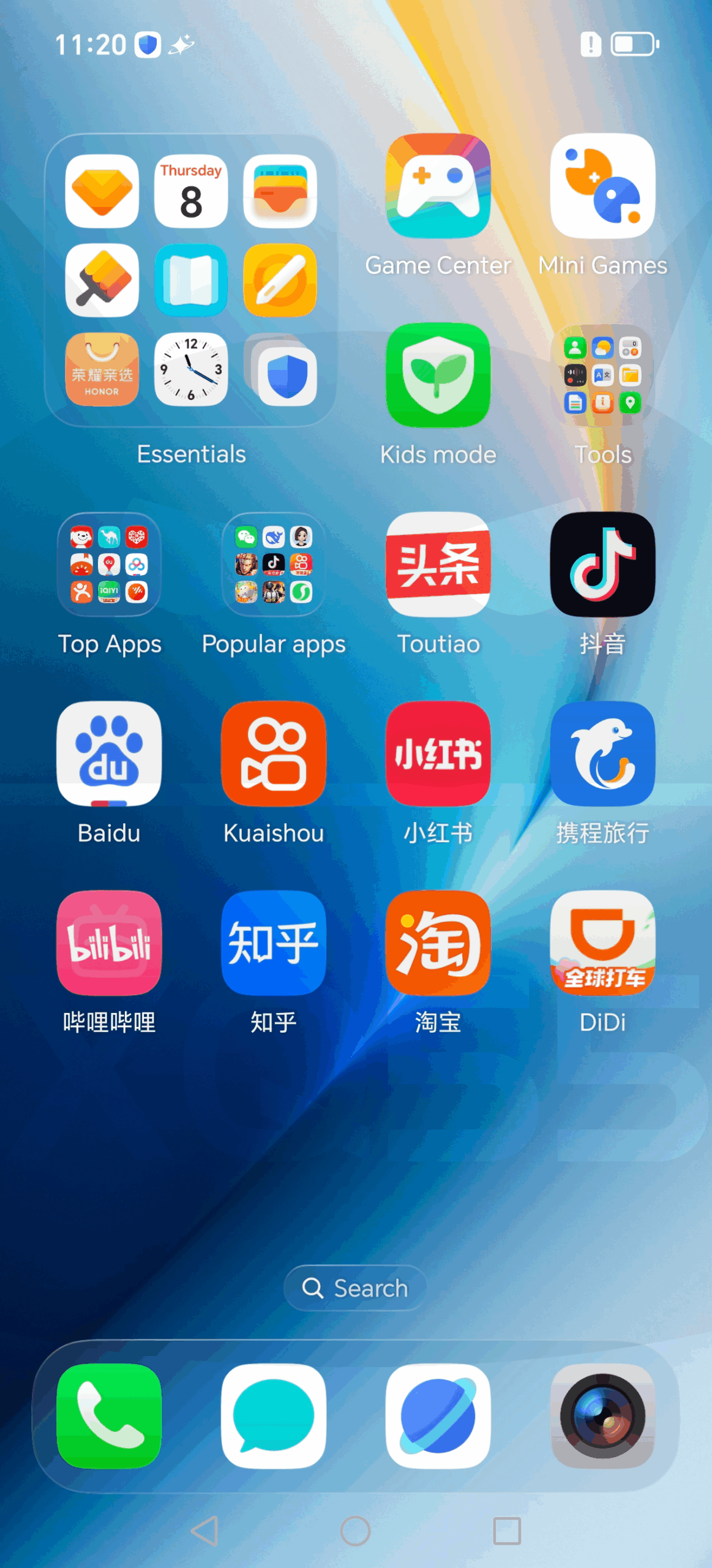The width and height of the screenshot is (712, 1568).
Task: Open the Game Center app
Action: tap(438, 186)
